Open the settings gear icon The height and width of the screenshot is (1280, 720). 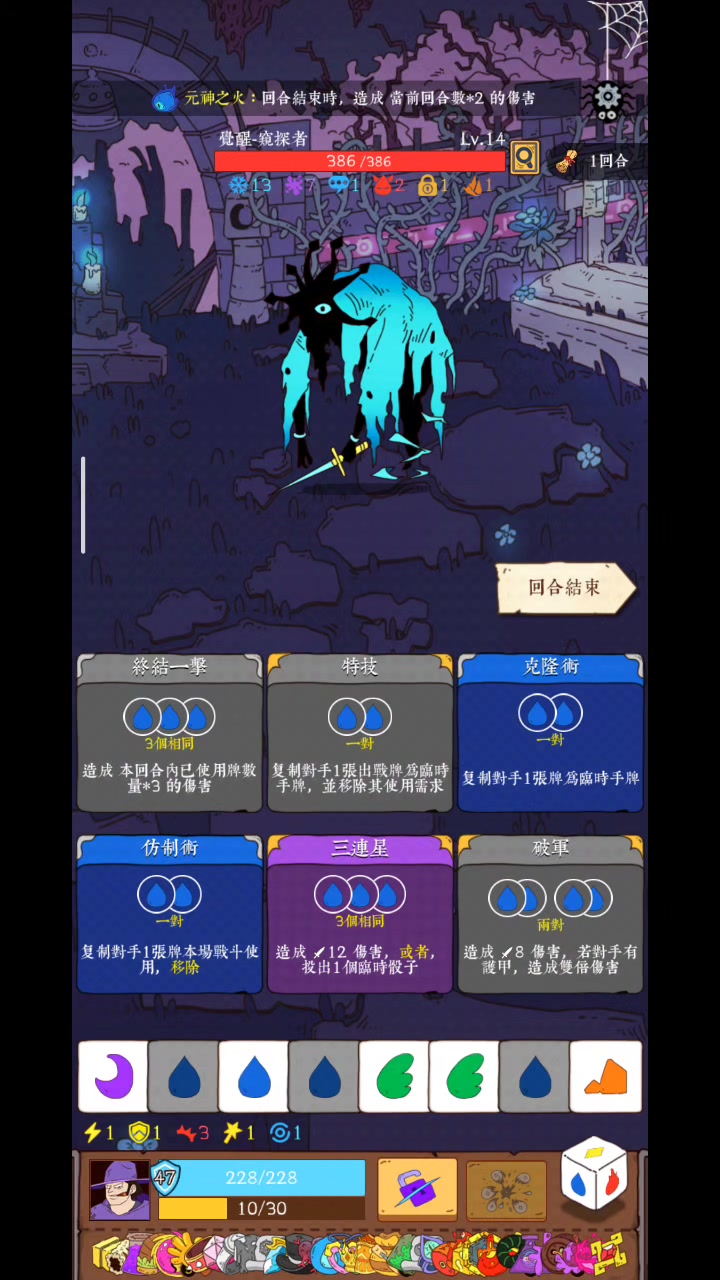[608, 100]
